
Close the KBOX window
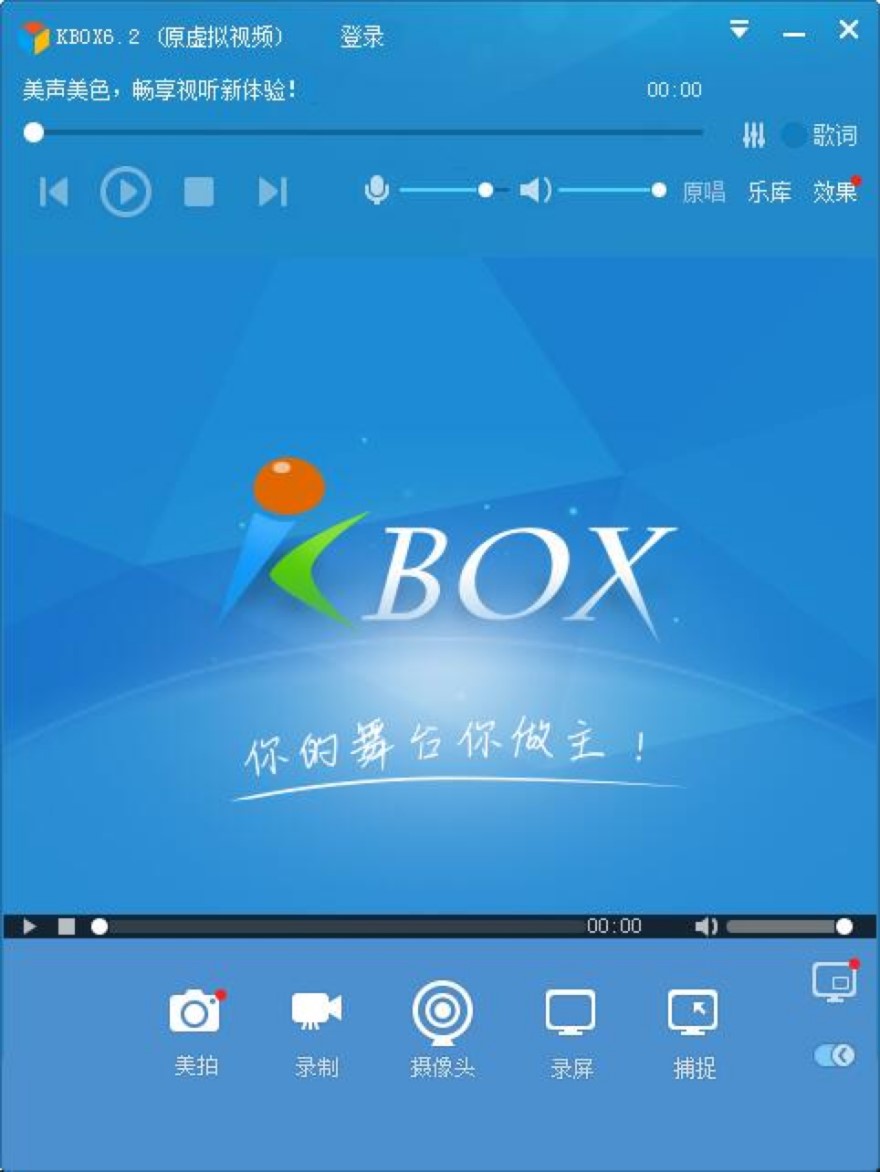(848, 30)
